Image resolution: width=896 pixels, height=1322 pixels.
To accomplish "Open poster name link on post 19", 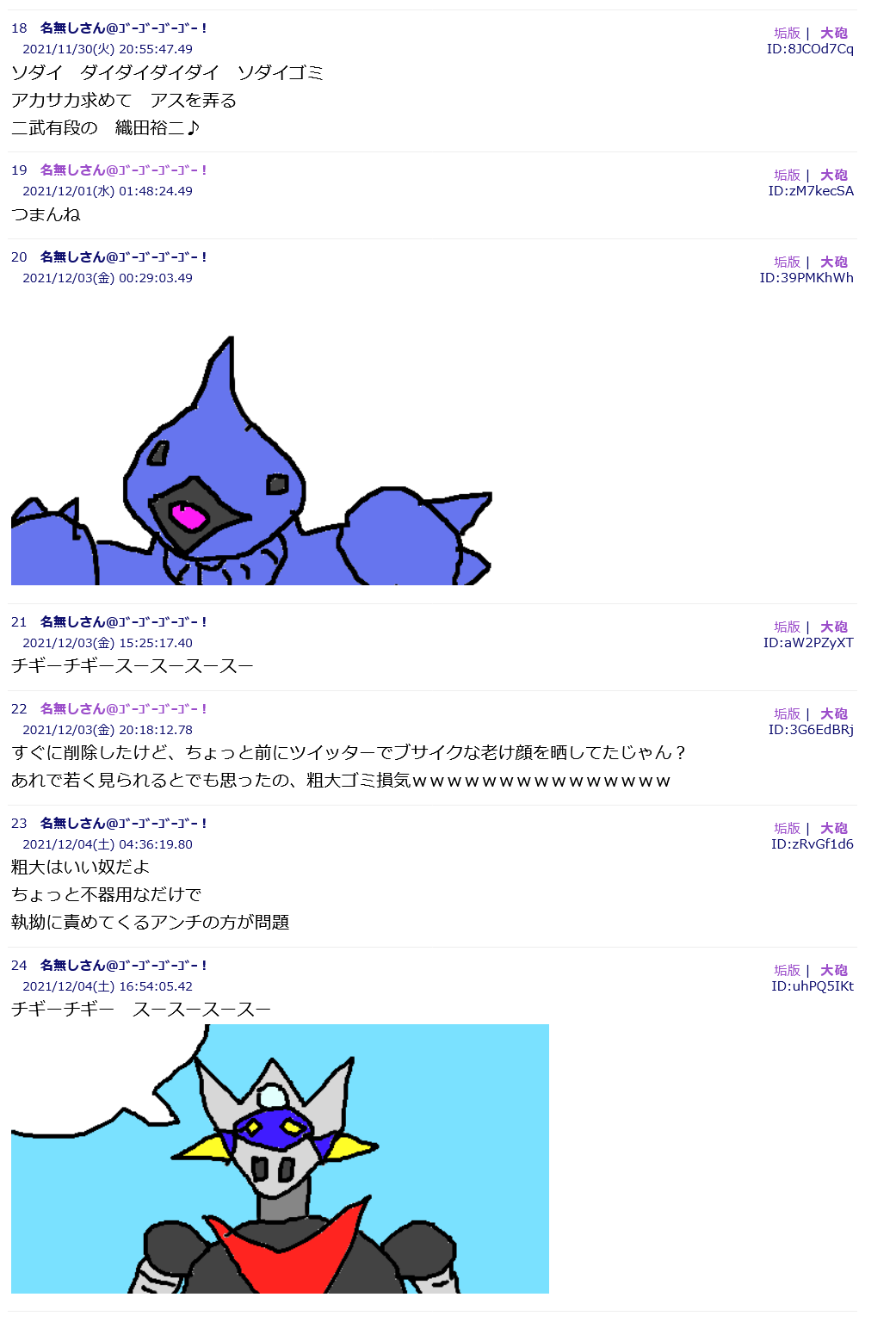I will click(x=123, y=170).
